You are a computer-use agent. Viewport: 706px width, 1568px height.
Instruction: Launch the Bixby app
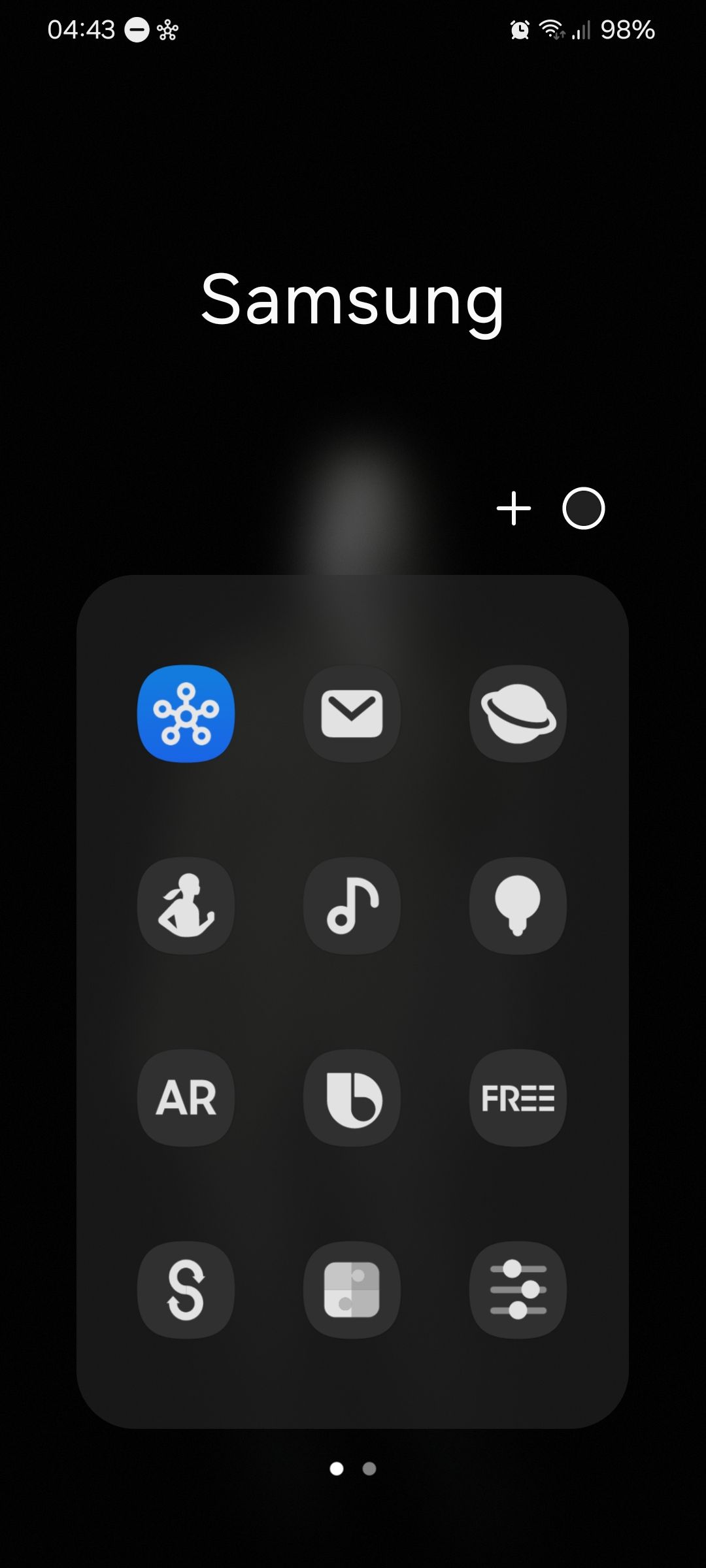tap(352, 1098)
